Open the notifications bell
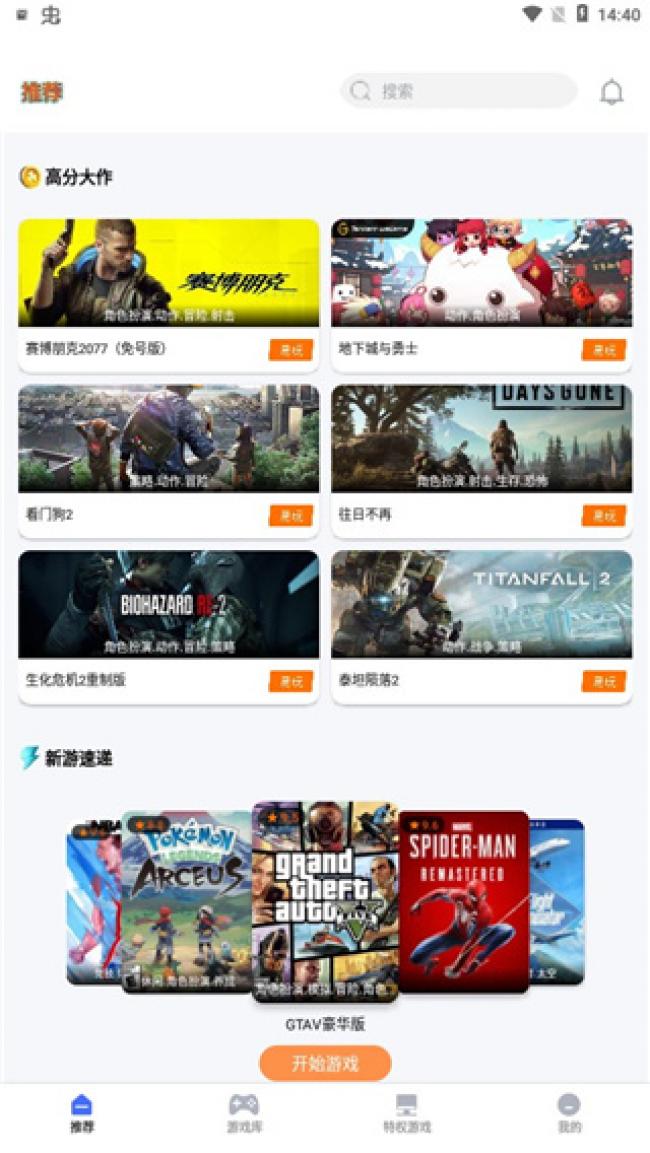The height and width of the screenshot is (1153, 650). click(611, 92)
